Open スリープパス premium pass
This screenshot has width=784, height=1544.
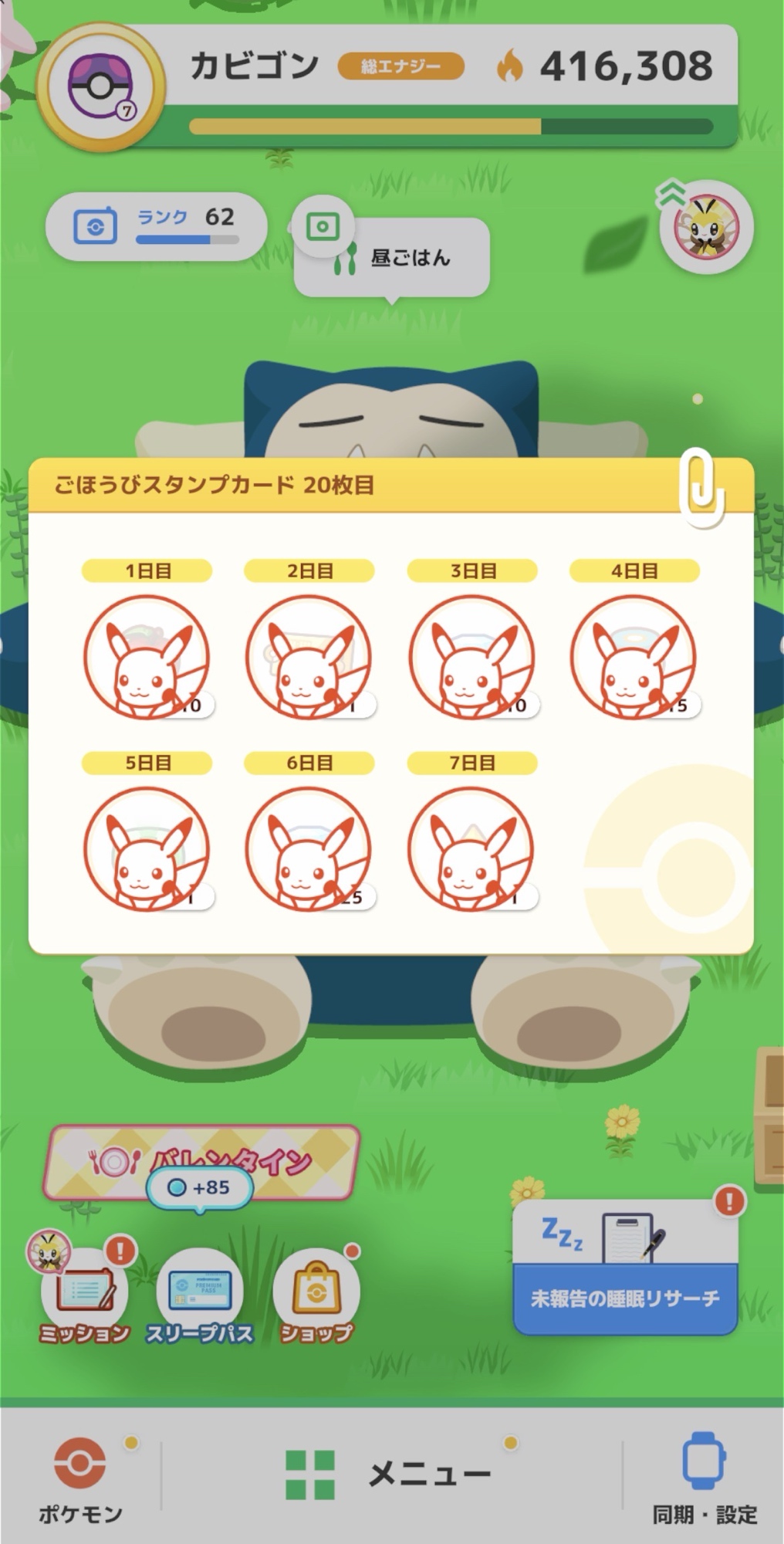pyautogui.click(x=200, y=1295)
